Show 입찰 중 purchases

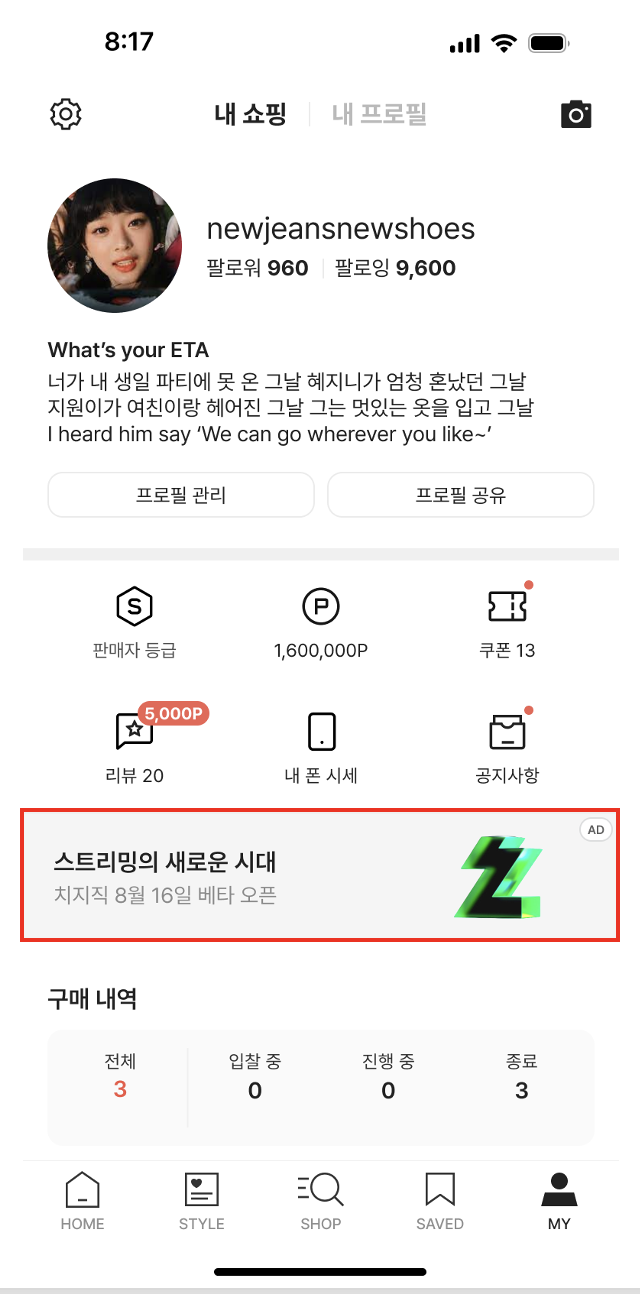point(254,1076)
